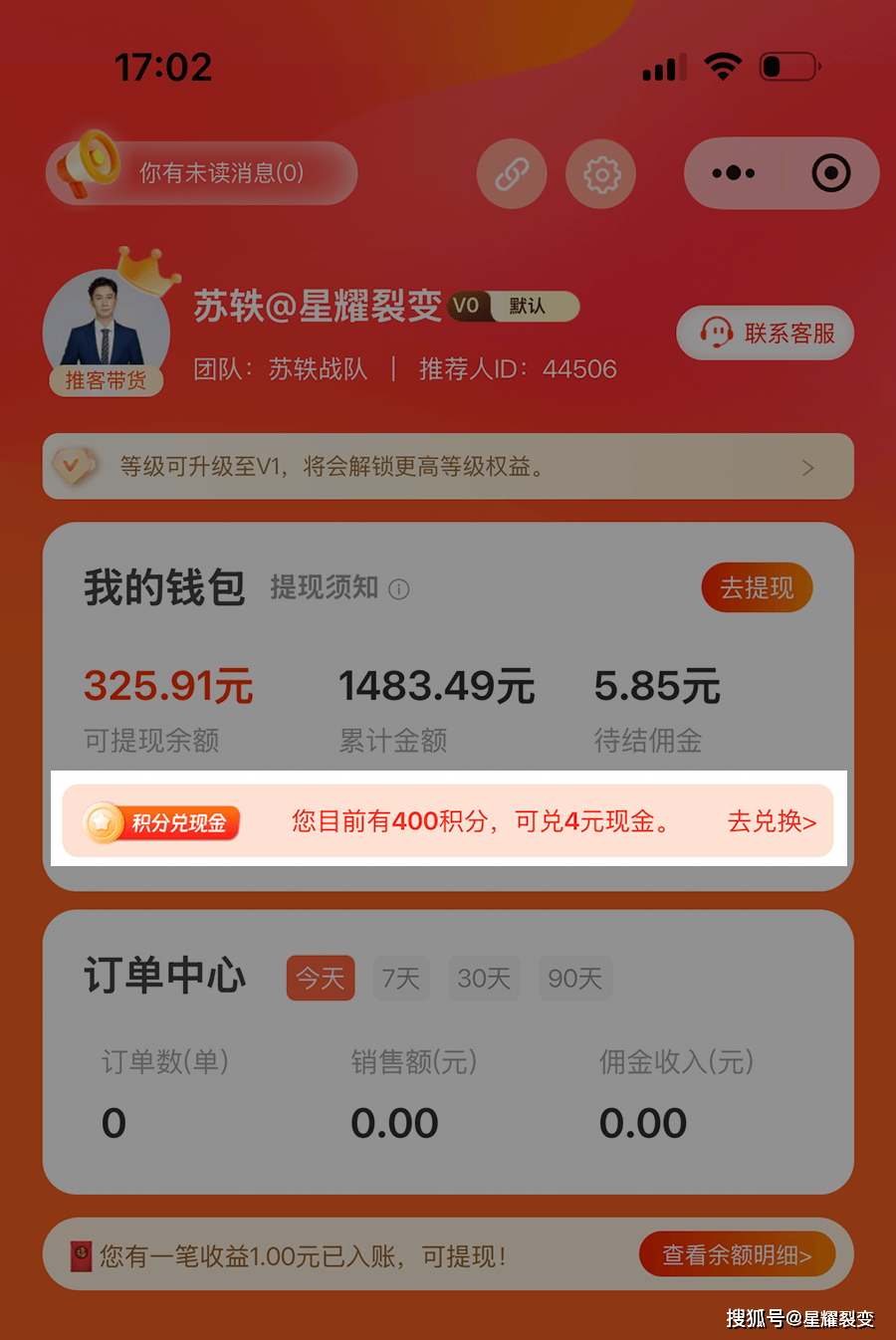Tap the link icon
Screen dimensions: 896x1340
coord(512,174)
